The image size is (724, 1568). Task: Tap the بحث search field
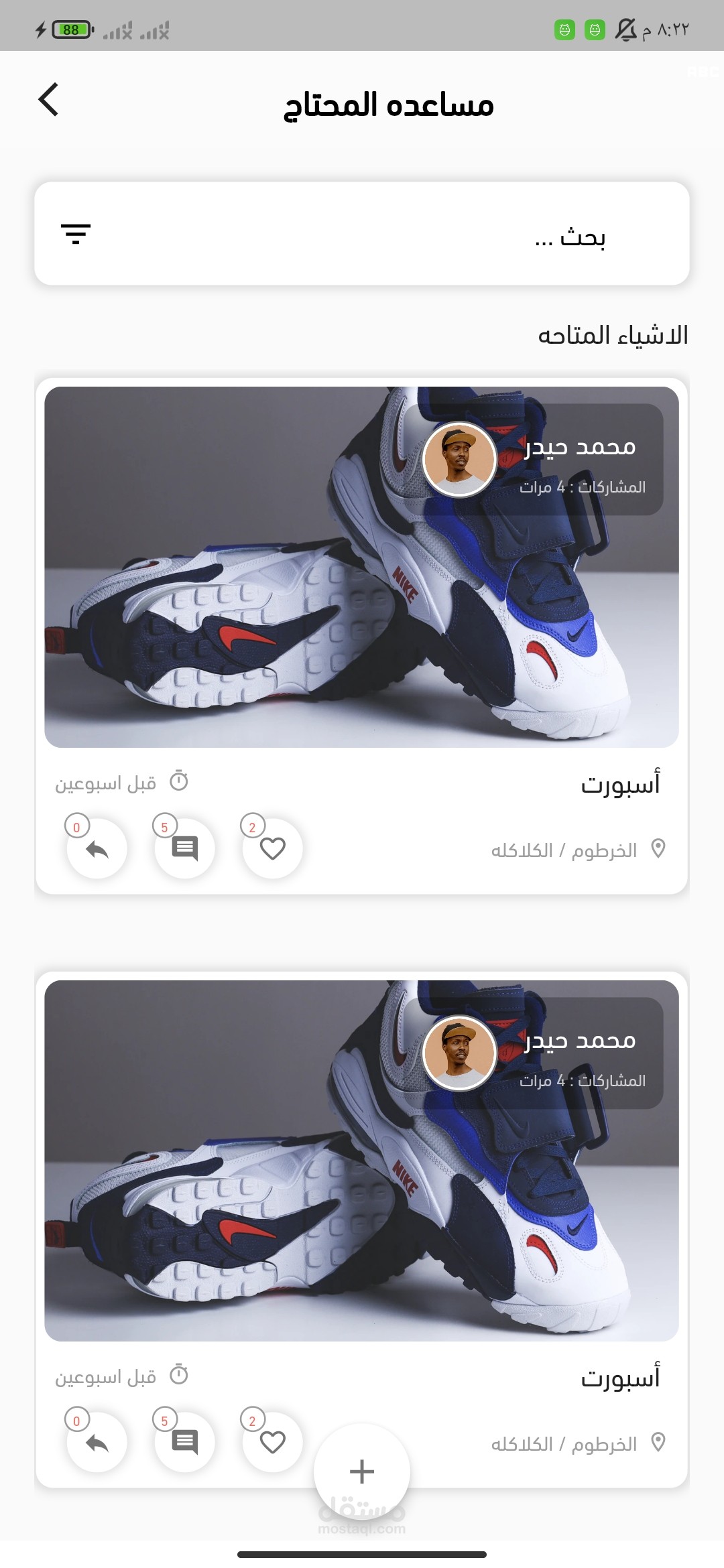(362, 234)
